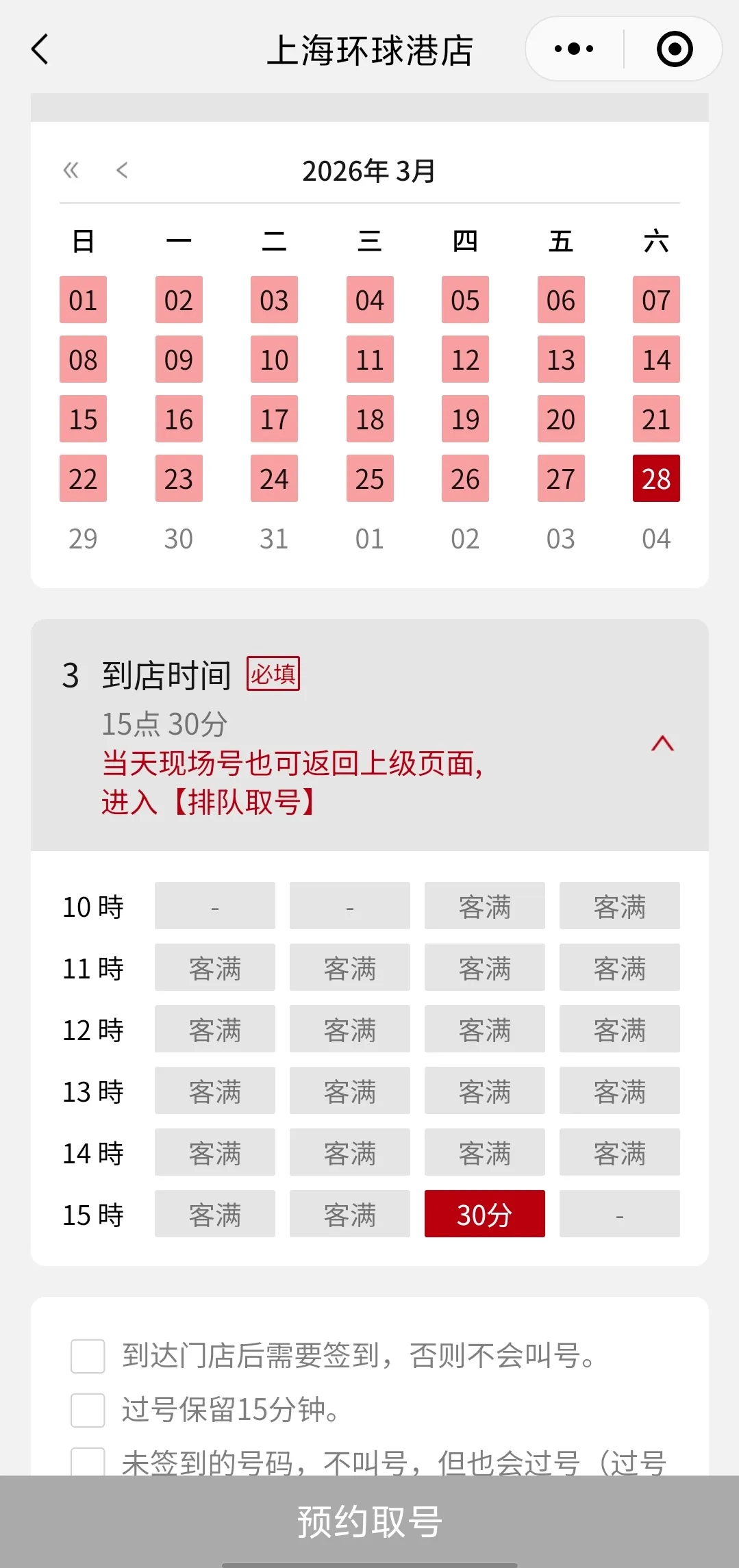
Task: Select the highlighted date 28
Action: (655, 479)
